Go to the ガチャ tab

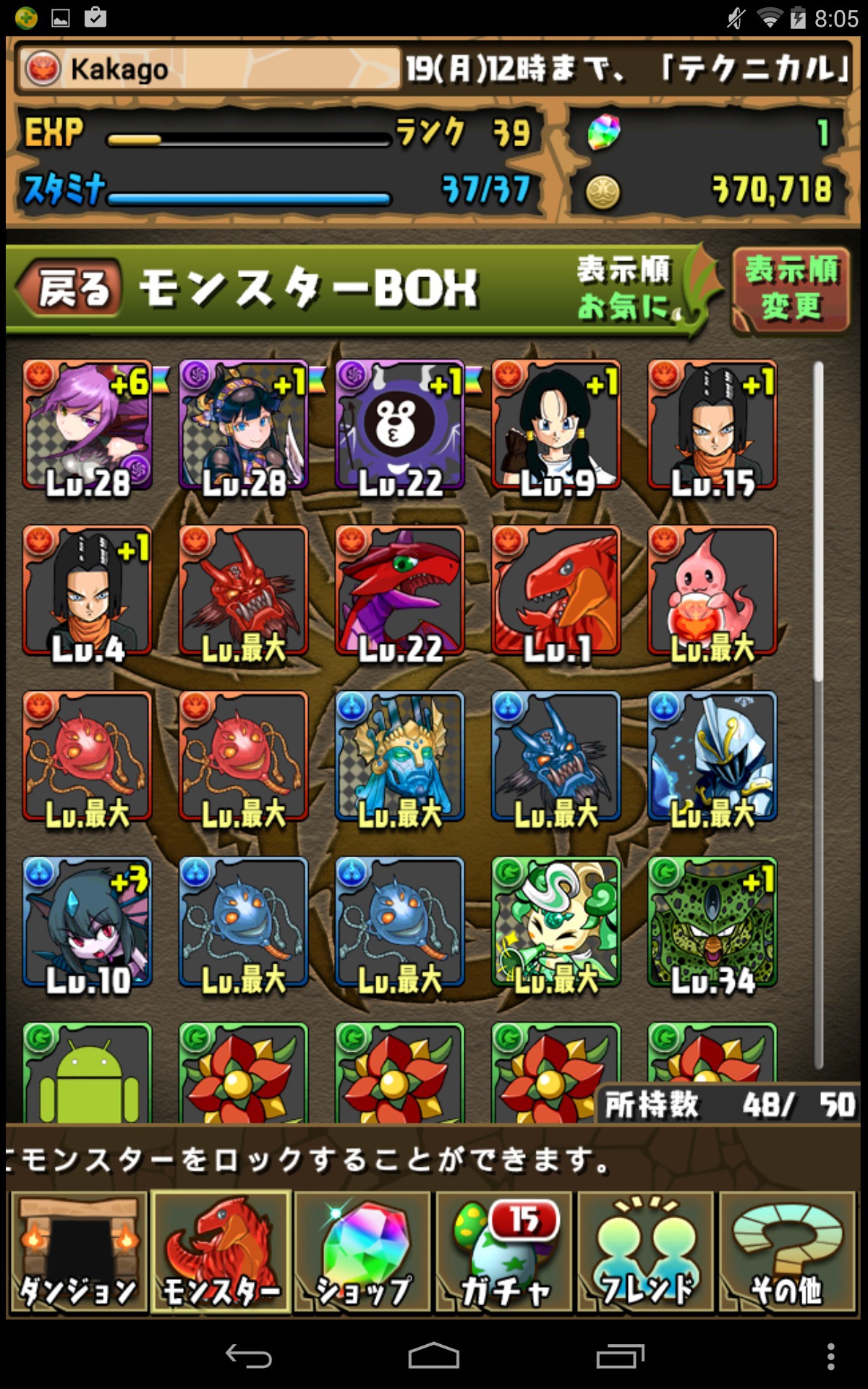[504, 1252]
